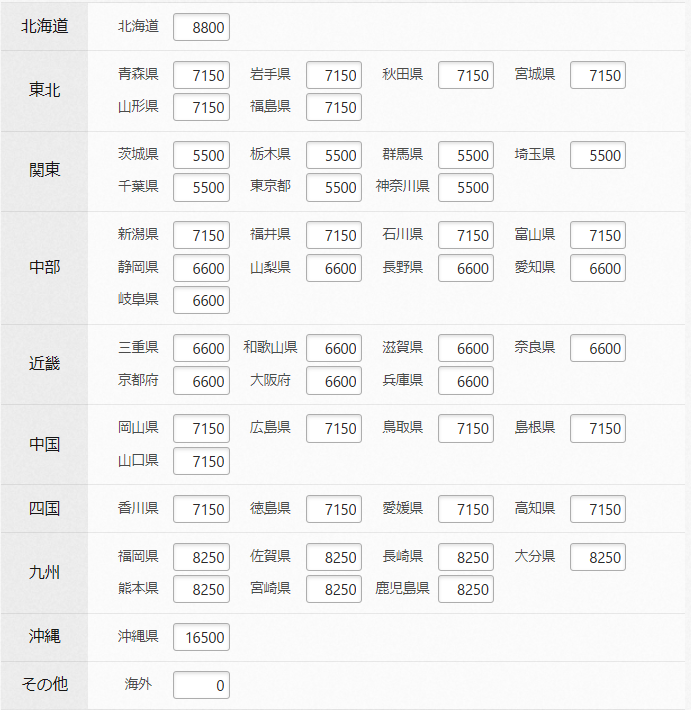Edit the 広島県 fee input
Viewport: 691px width, 710px height.
[x=333, y=428]
